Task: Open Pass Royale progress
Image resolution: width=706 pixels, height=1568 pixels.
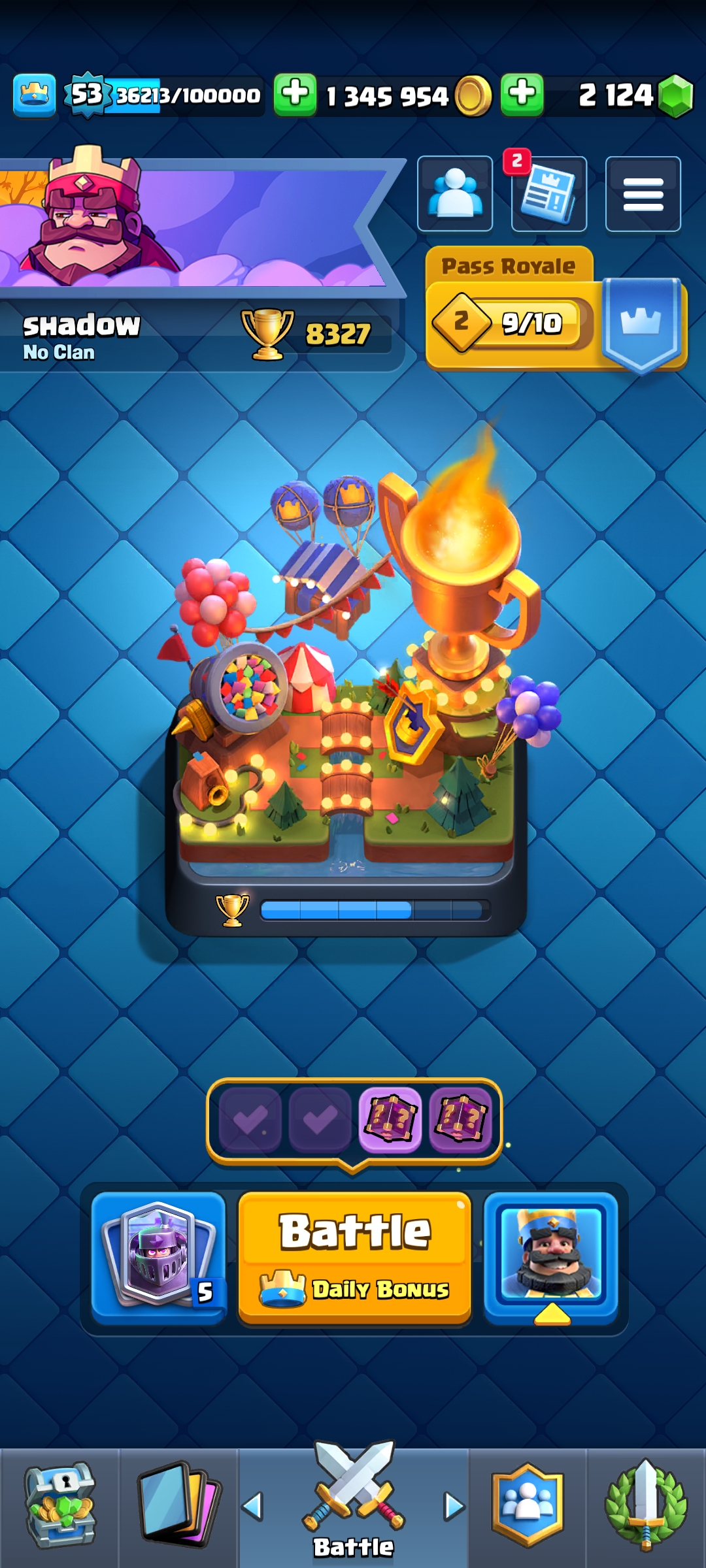Action: (x=556, y=309)
